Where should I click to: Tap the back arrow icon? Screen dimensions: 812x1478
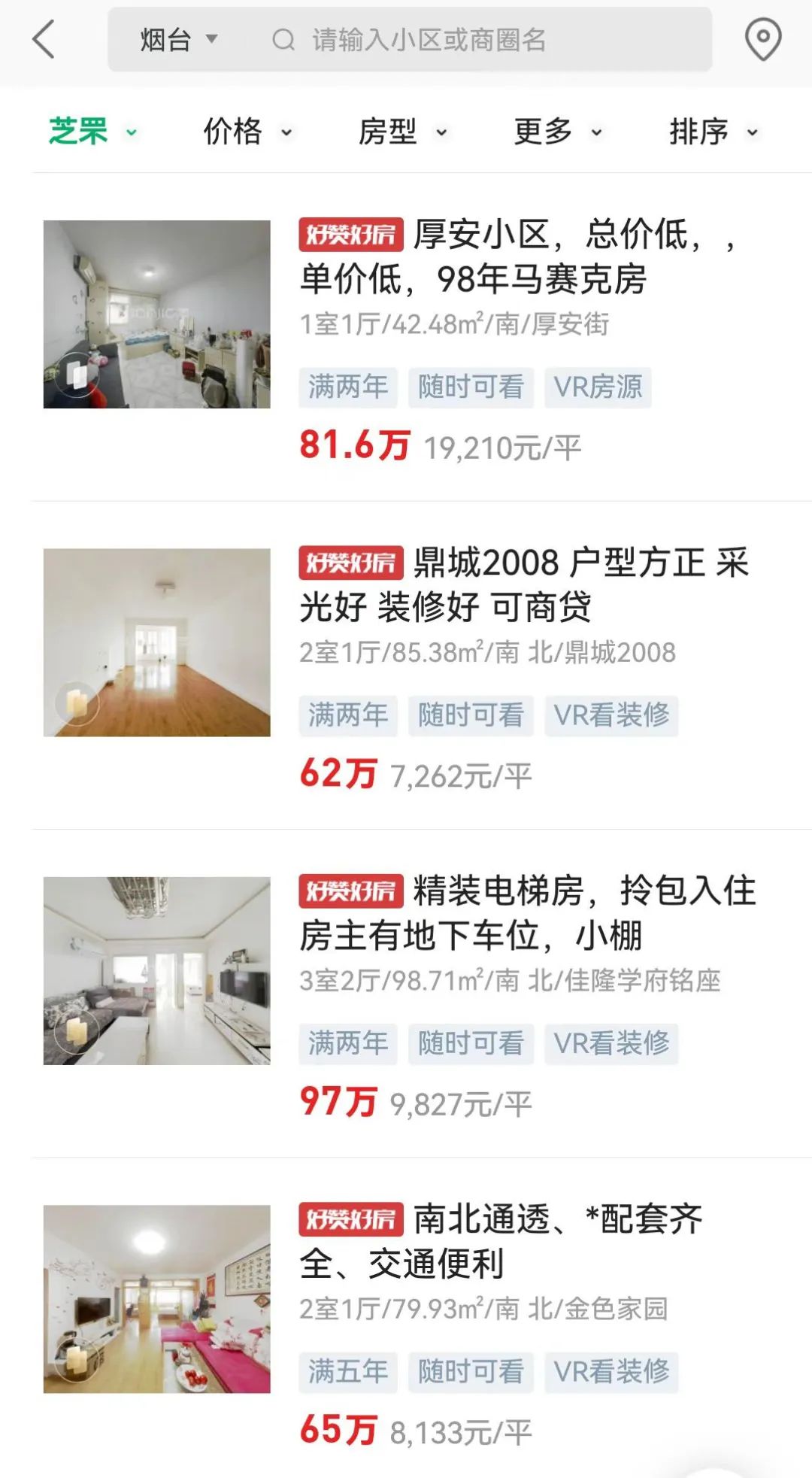point(44,41)
